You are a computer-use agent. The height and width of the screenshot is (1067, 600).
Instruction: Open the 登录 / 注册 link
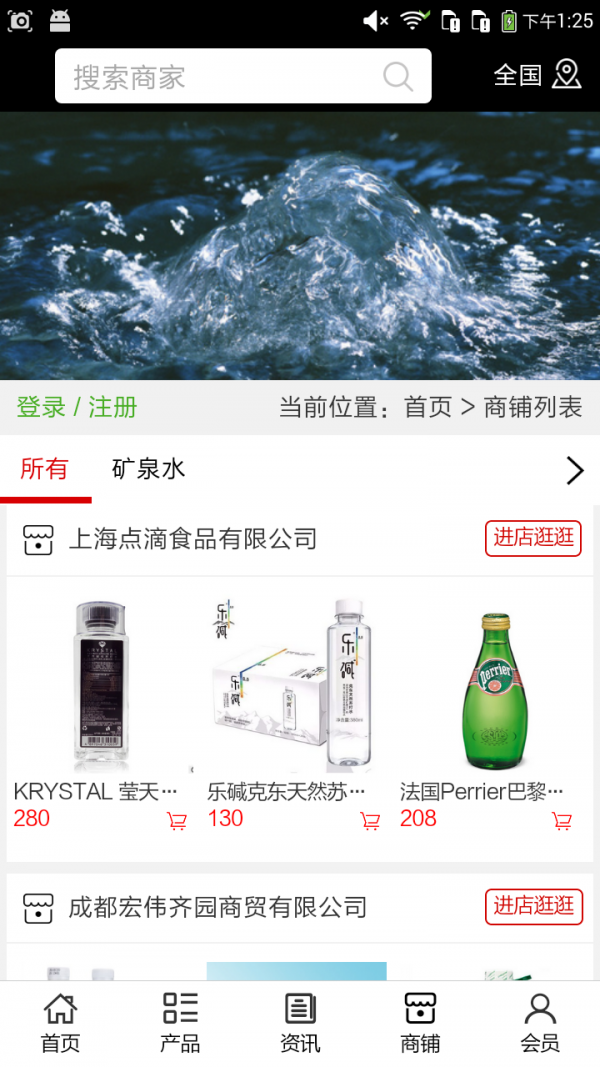77,407
